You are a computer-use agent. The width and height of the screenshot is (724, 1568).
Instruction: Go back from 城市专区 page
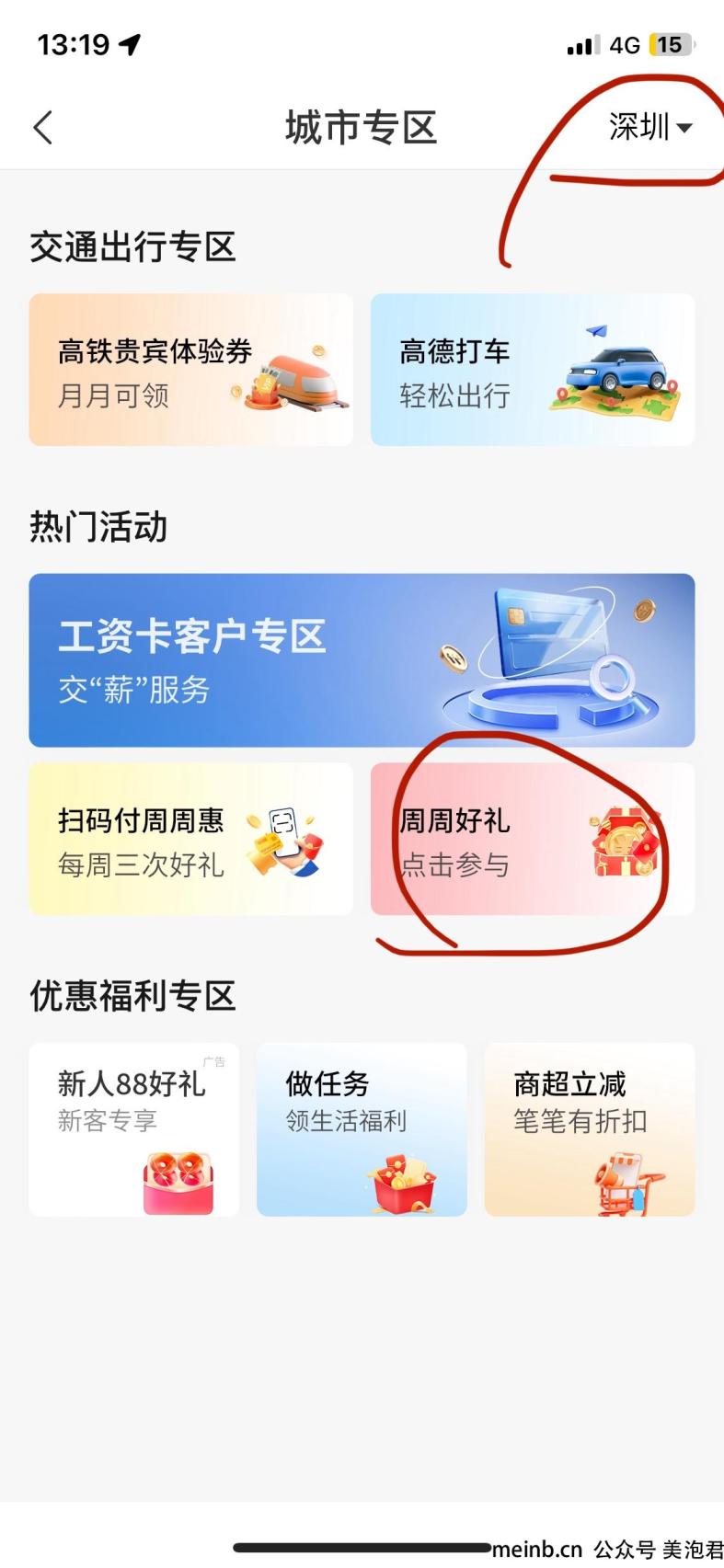click(x=43, y=127)
